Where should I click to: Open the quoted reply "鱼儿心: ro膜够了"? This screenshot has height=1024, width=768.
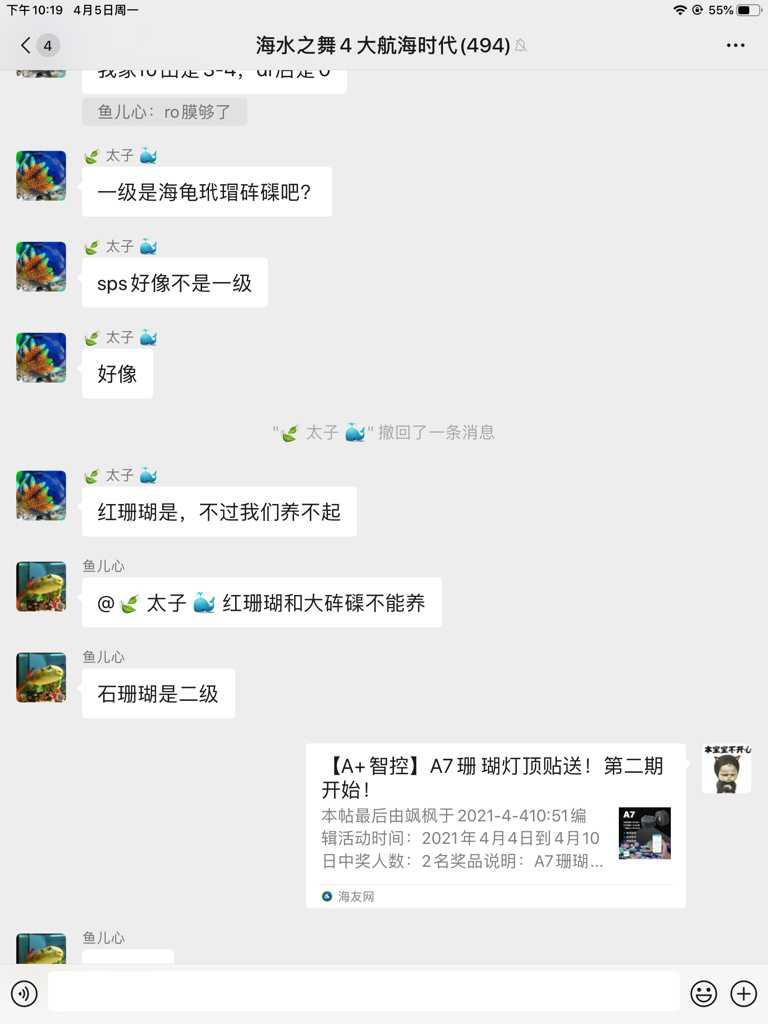coord(164,112)
